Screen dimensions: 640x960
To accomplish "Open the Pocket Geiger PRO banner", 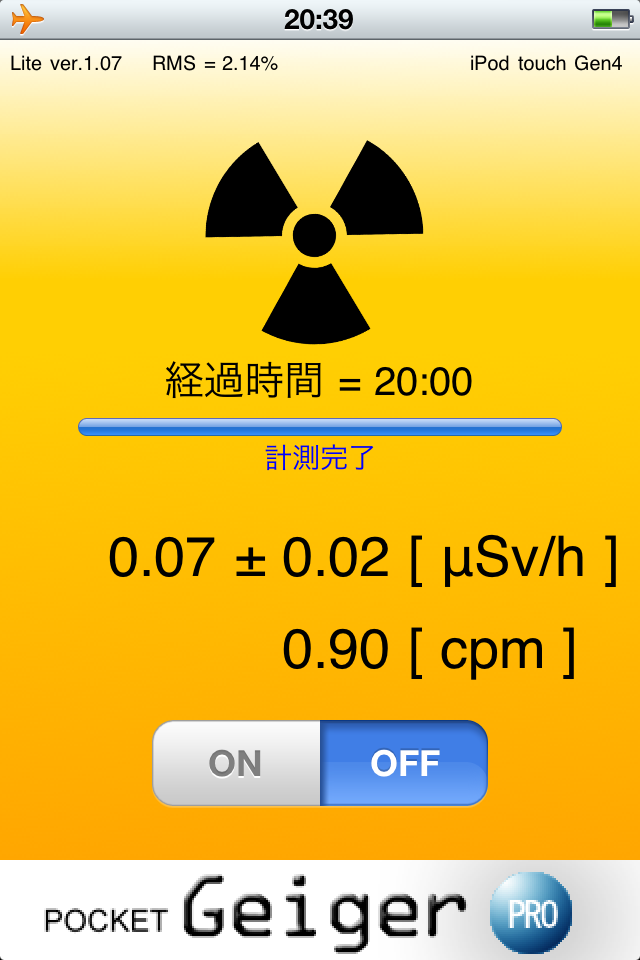I will [x=320, y=912].
